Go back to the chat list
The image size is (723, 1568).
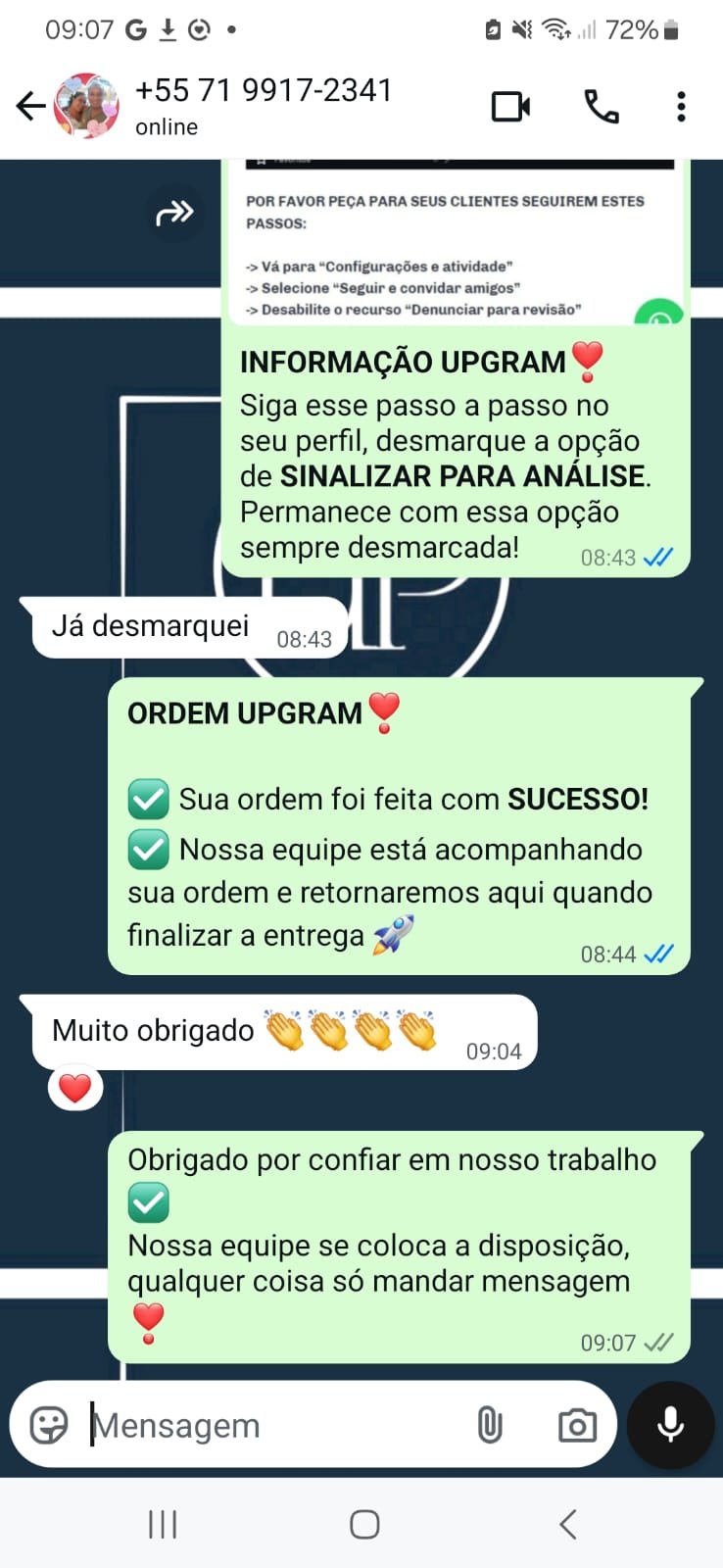click(30, 106)
